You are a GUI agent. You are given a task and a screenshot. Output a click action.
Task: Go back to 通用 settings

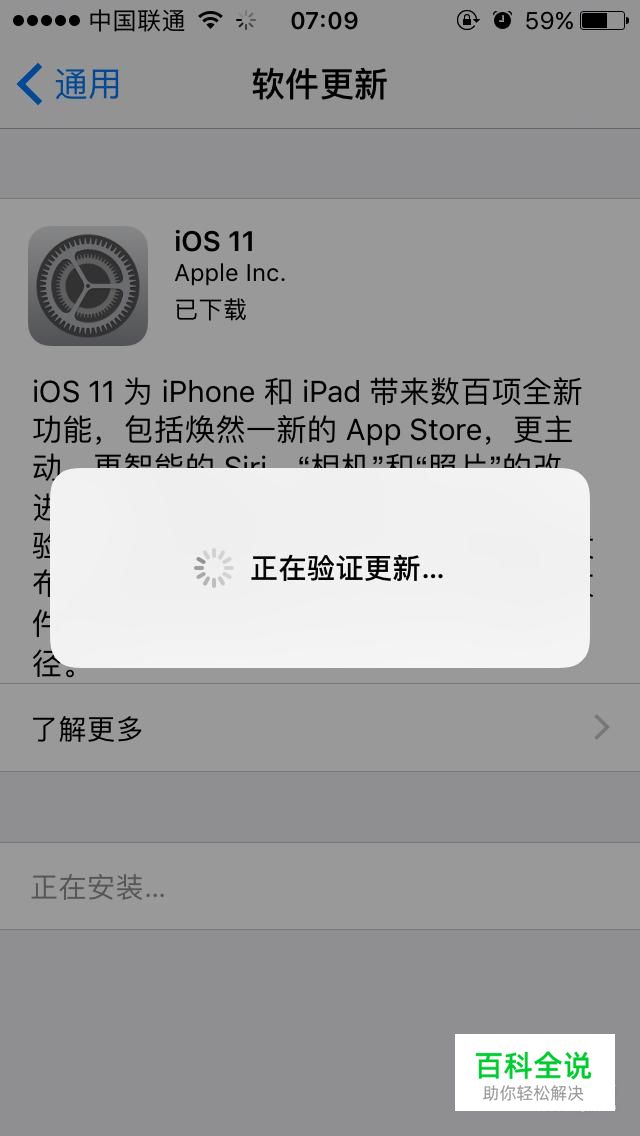click(x=70, y=84)
